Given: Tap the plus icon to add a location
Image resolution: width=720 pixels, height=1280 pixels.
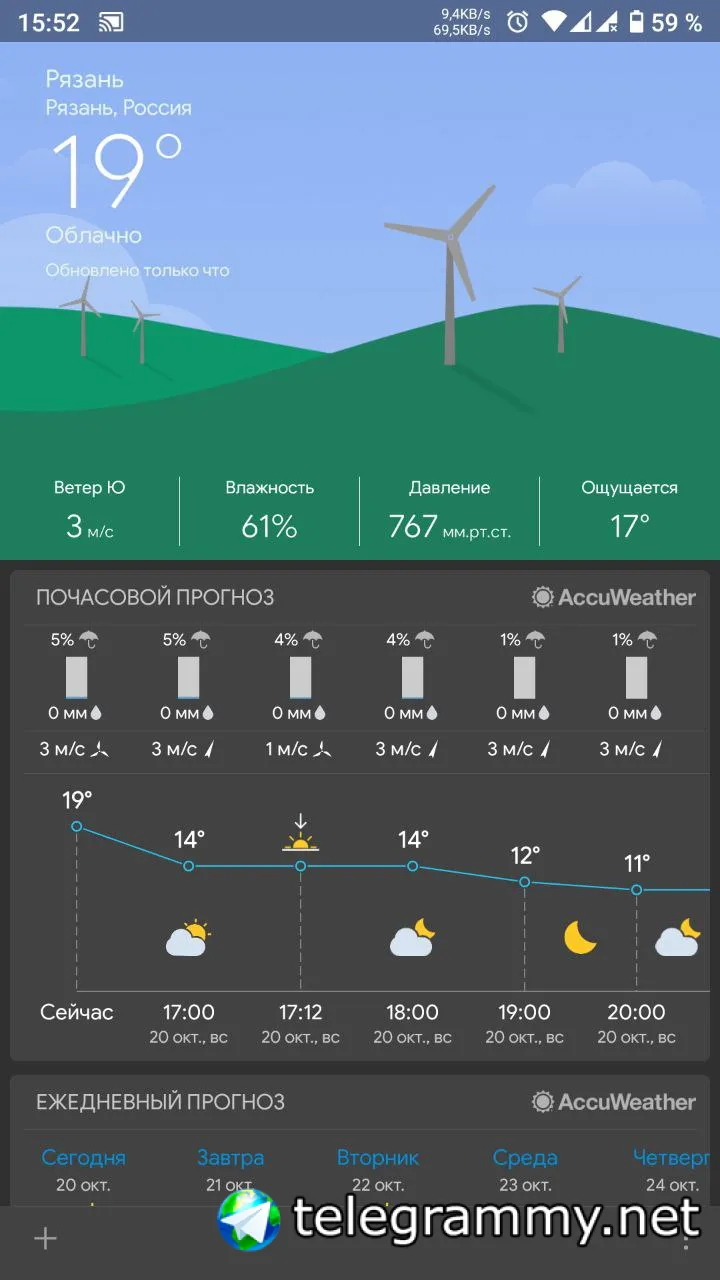Looking at the screenshot, I should point(45,1239).
